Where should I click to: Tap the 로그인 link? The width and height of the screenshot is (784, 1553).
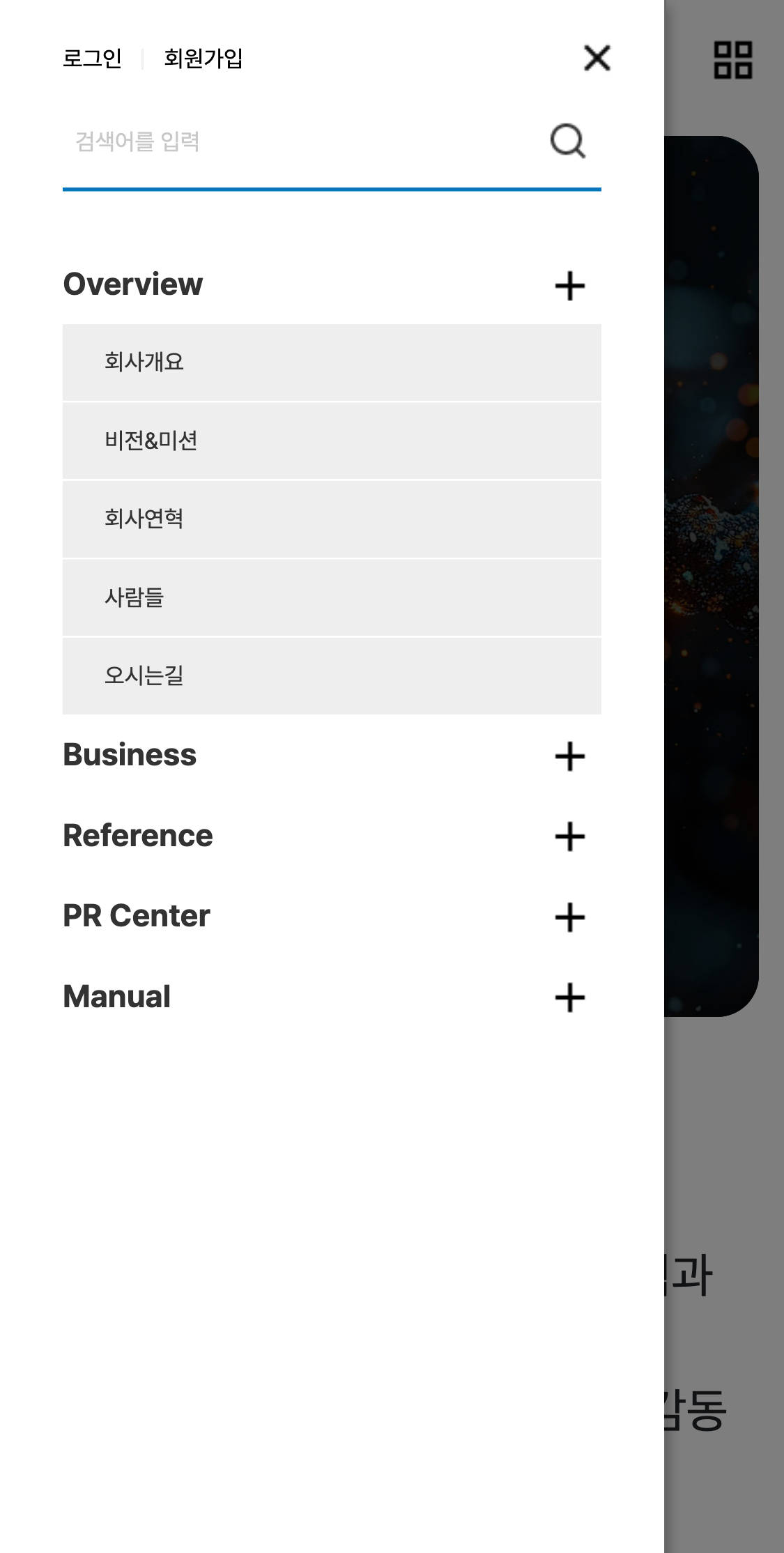(92, 59)
